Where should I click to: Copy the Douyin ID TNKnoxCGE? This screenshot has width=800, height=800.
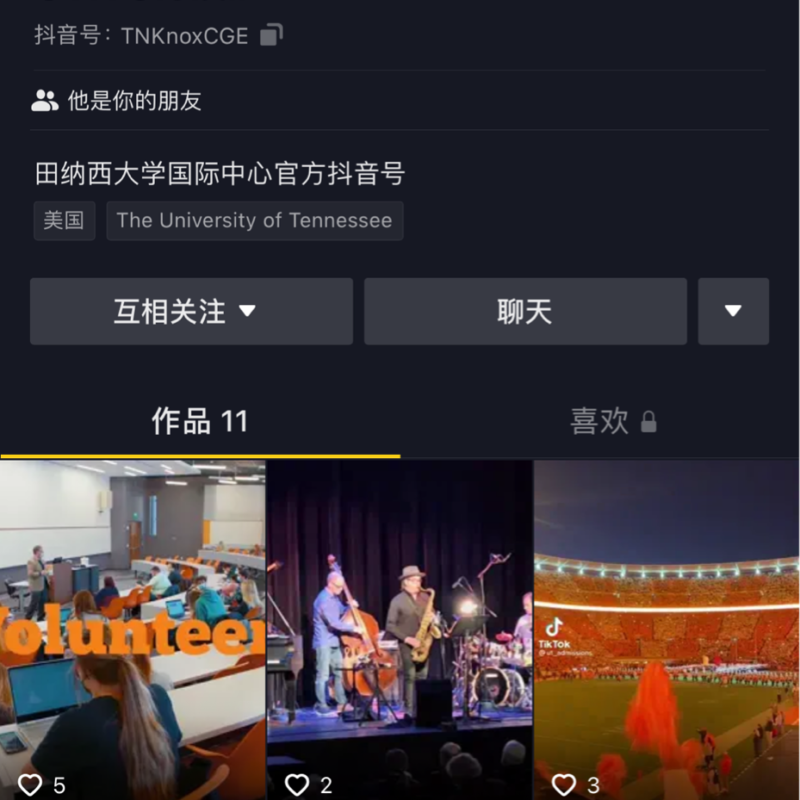[271, 35]
